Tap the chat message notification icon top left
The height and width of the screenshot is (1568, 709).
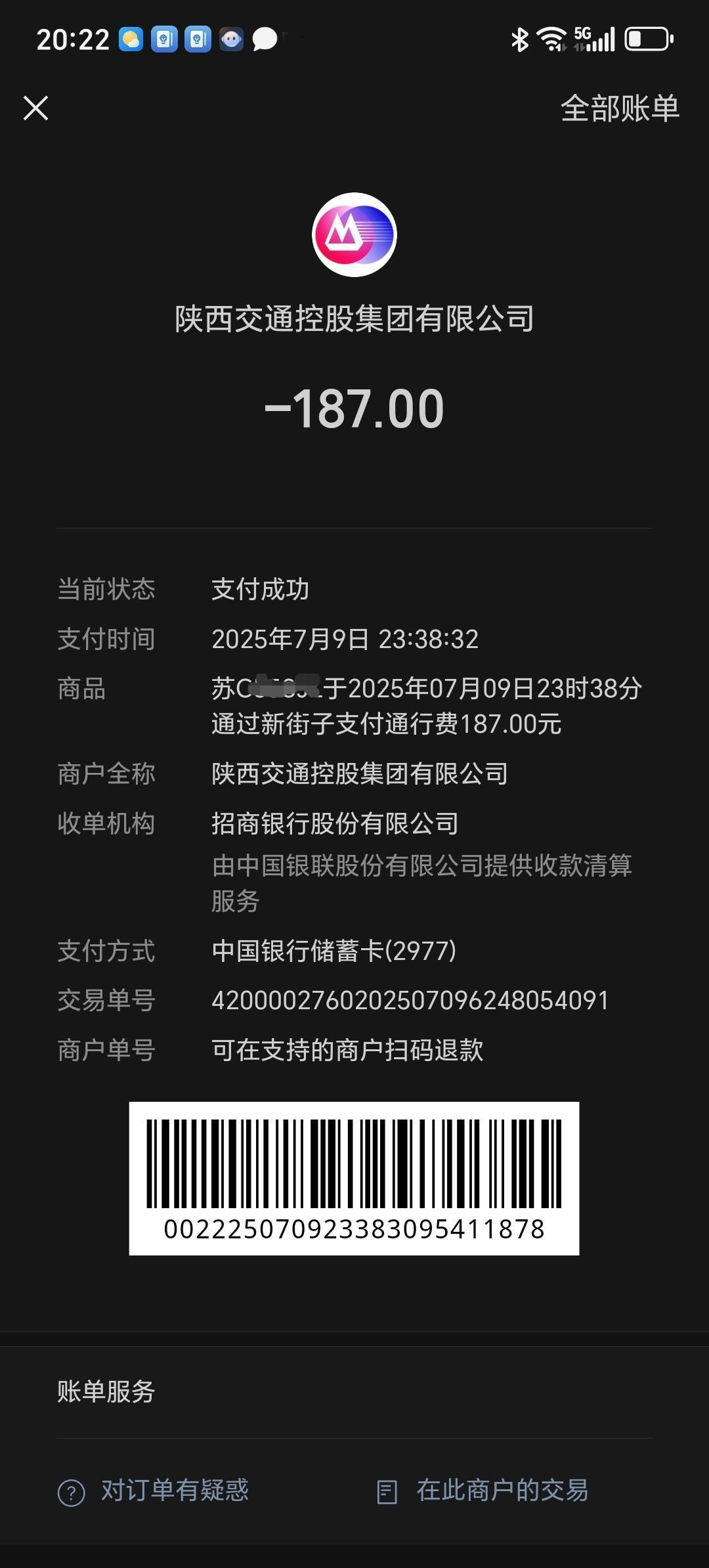click(x=263, y=39)
